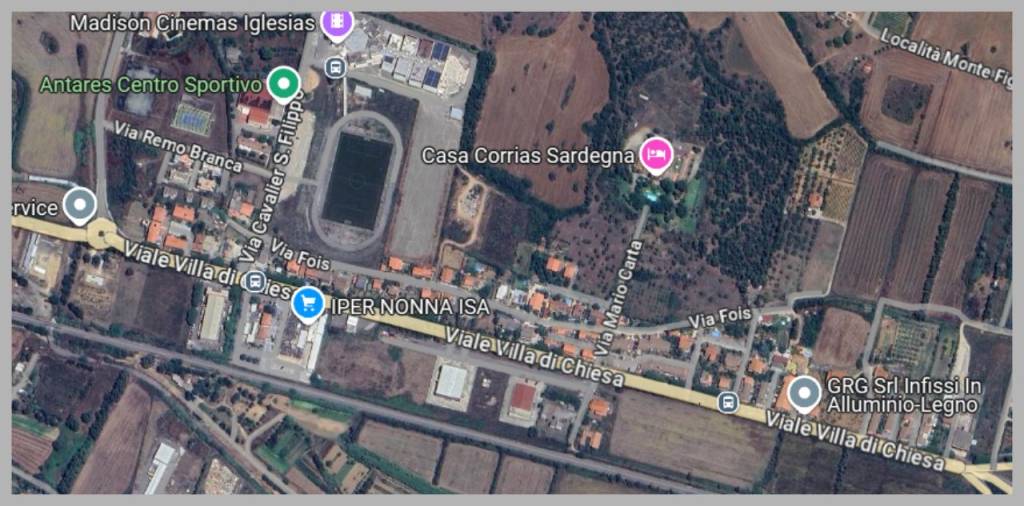The width and height of the screenshot is (1024, 506).
Task: Open the Madison Cinemas Iglesias marker
Action: [337, 22]
